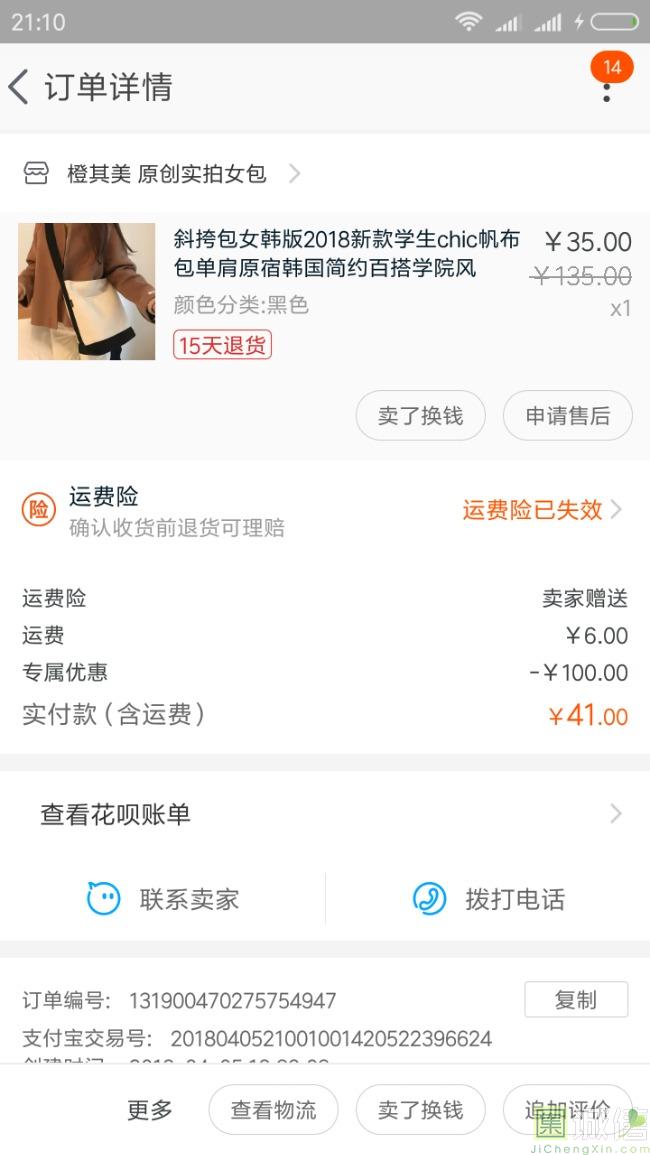
Task: Tap 申请售后 button
Action: pos(567,416)
